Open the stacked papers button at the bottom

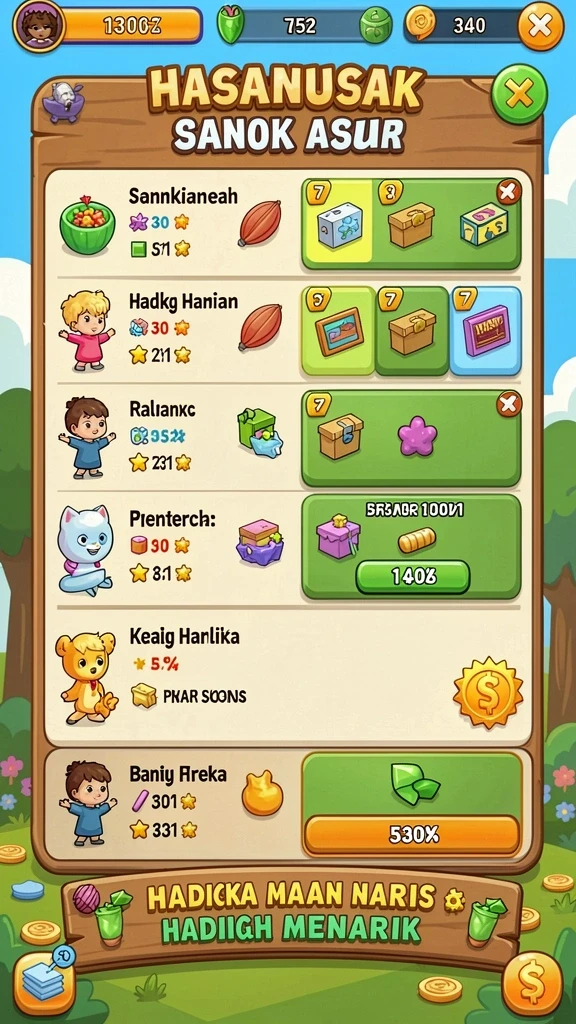point(44,982)
